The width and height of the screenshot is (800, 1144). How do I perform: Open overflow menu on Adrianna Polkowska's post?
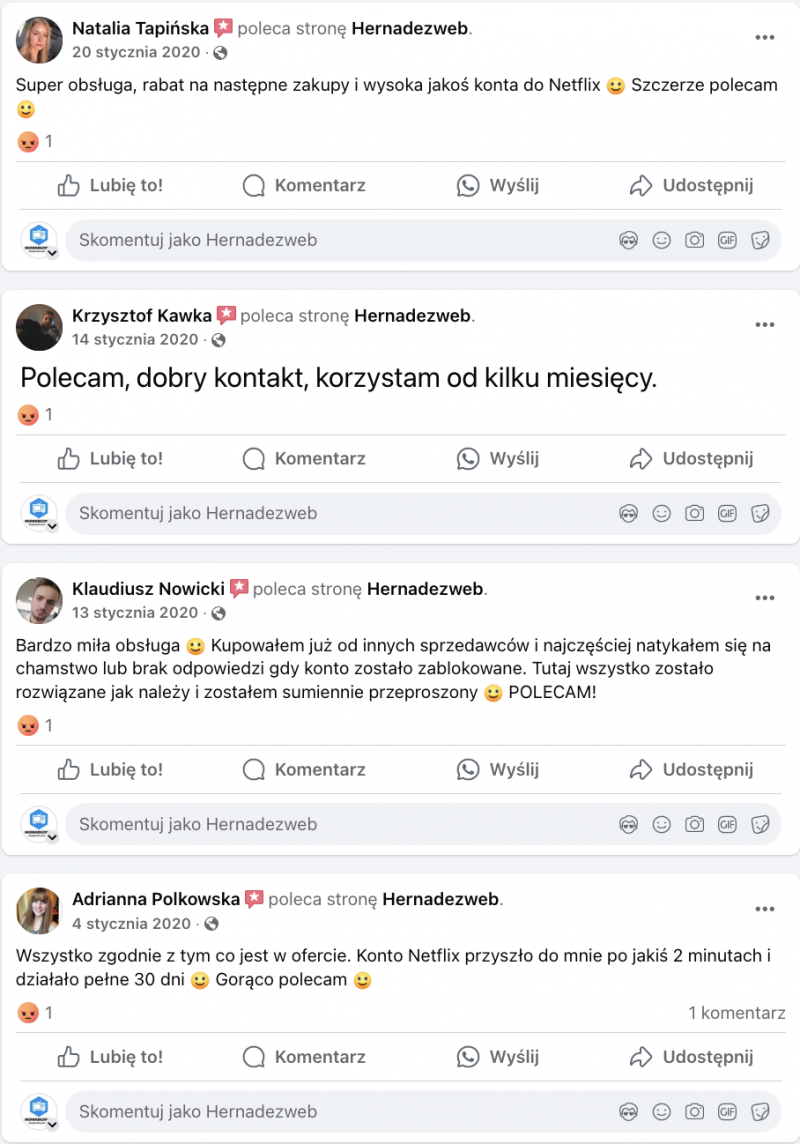click(765, 909)
